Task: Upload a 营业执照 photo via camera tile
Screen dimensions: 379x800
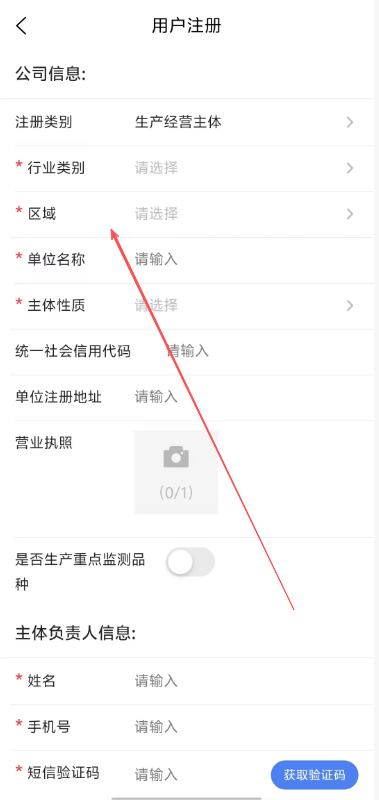Action: [x=176, y=472]
